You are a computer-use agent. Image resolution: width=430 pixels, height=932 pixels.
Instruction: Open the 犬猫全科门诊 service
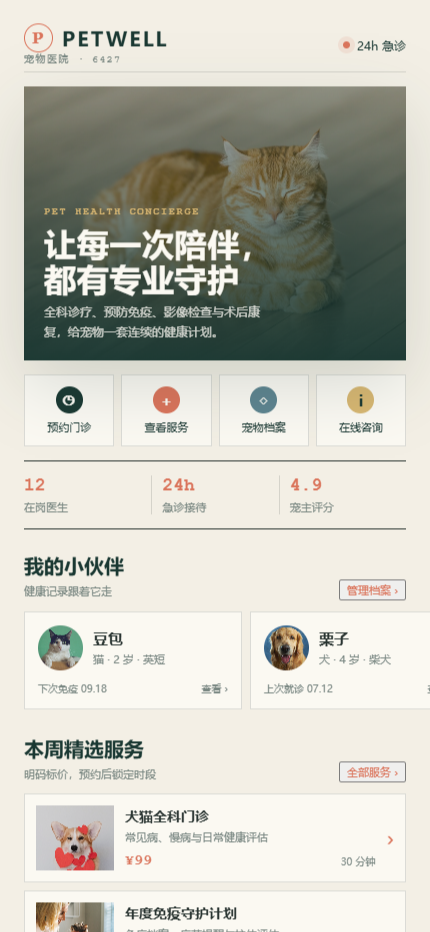(x=215, y=838)
